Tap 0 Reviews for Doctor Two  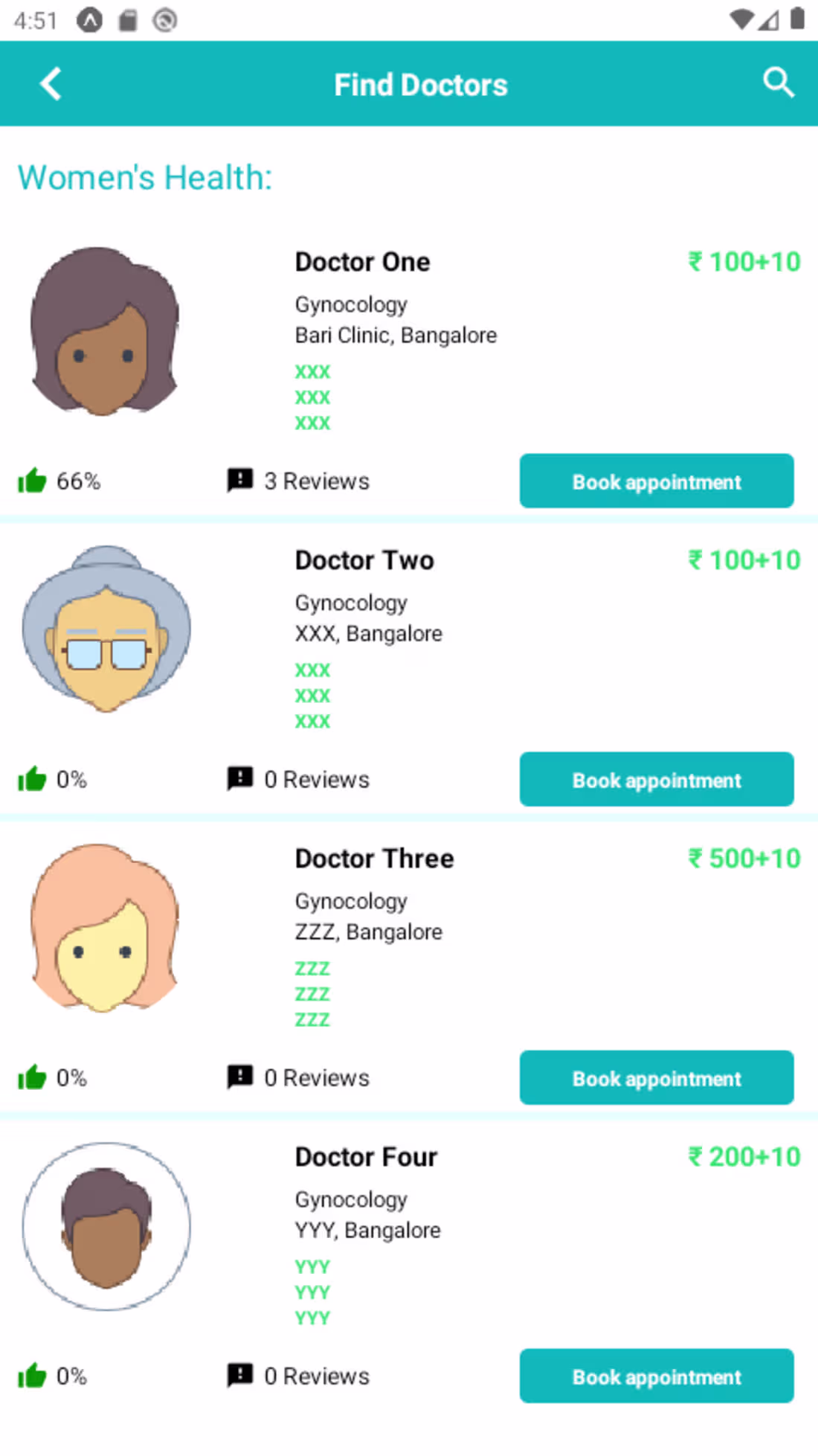click(317, 779)
